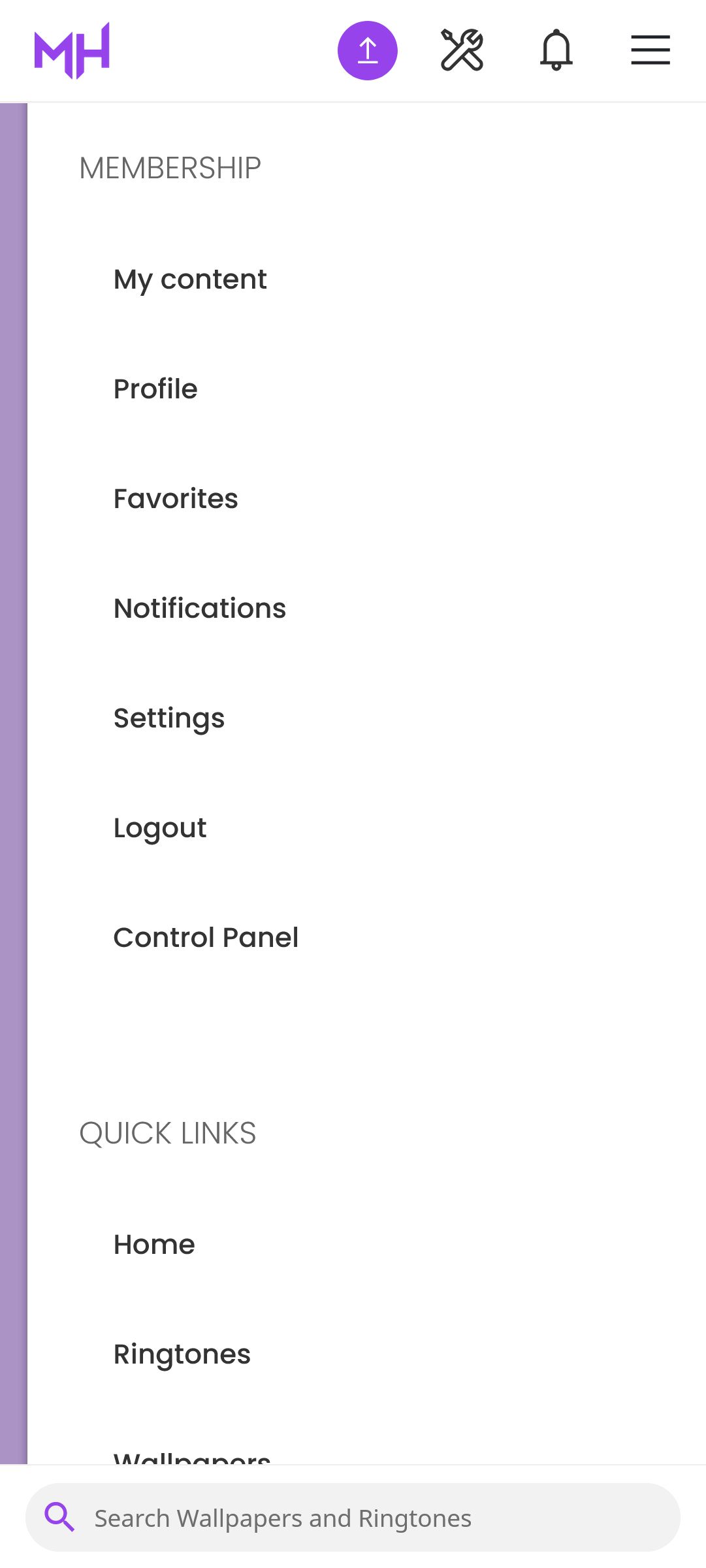View Favorites
Viewport: 706px width, 1568px height.
click(x=176, y=499)
